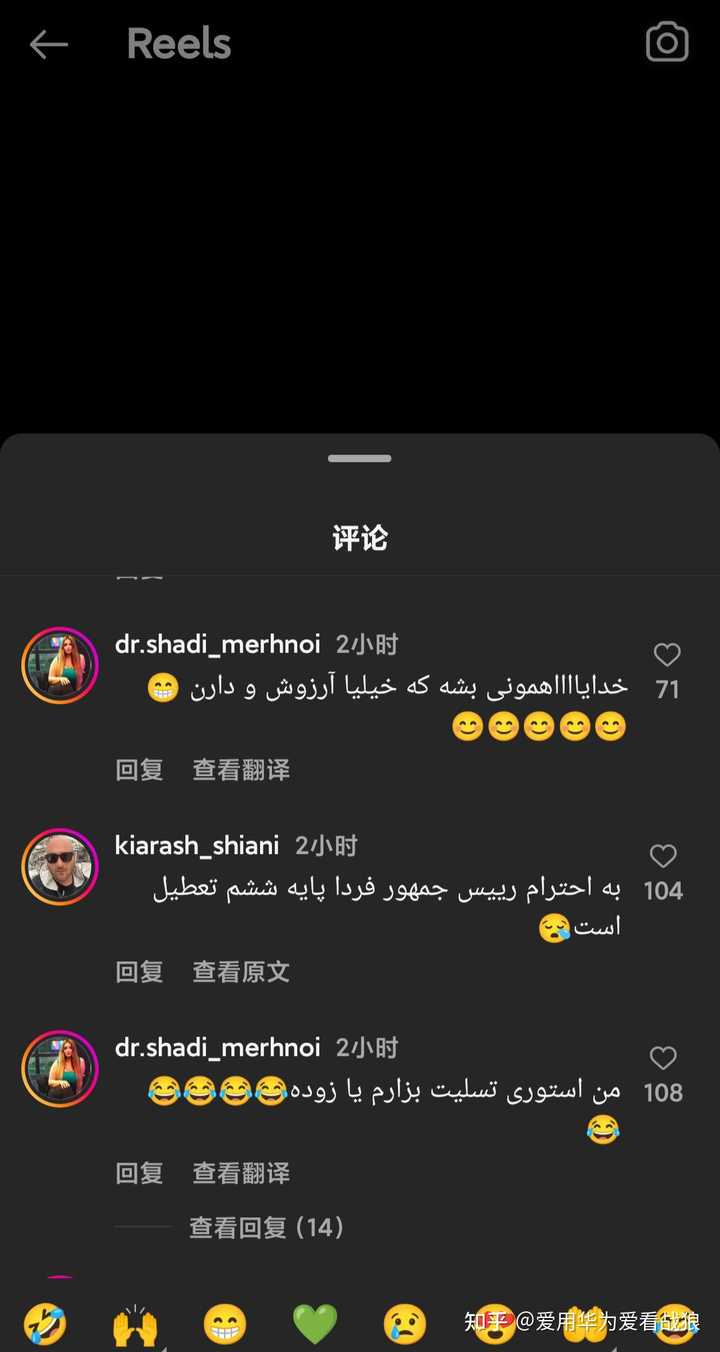Expand 查看回复 (14) replies

(266, 1227)
